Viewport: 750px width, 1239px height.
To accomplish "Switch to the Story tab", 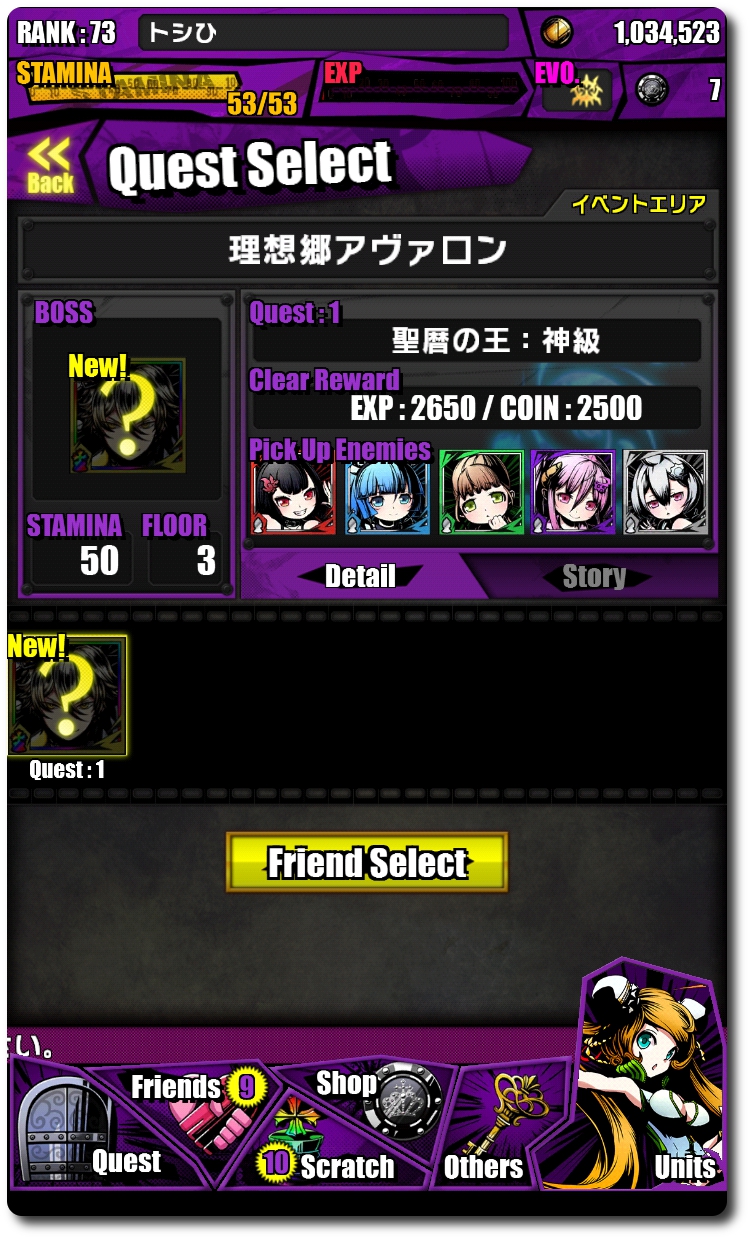I will [x=594, y=577].
